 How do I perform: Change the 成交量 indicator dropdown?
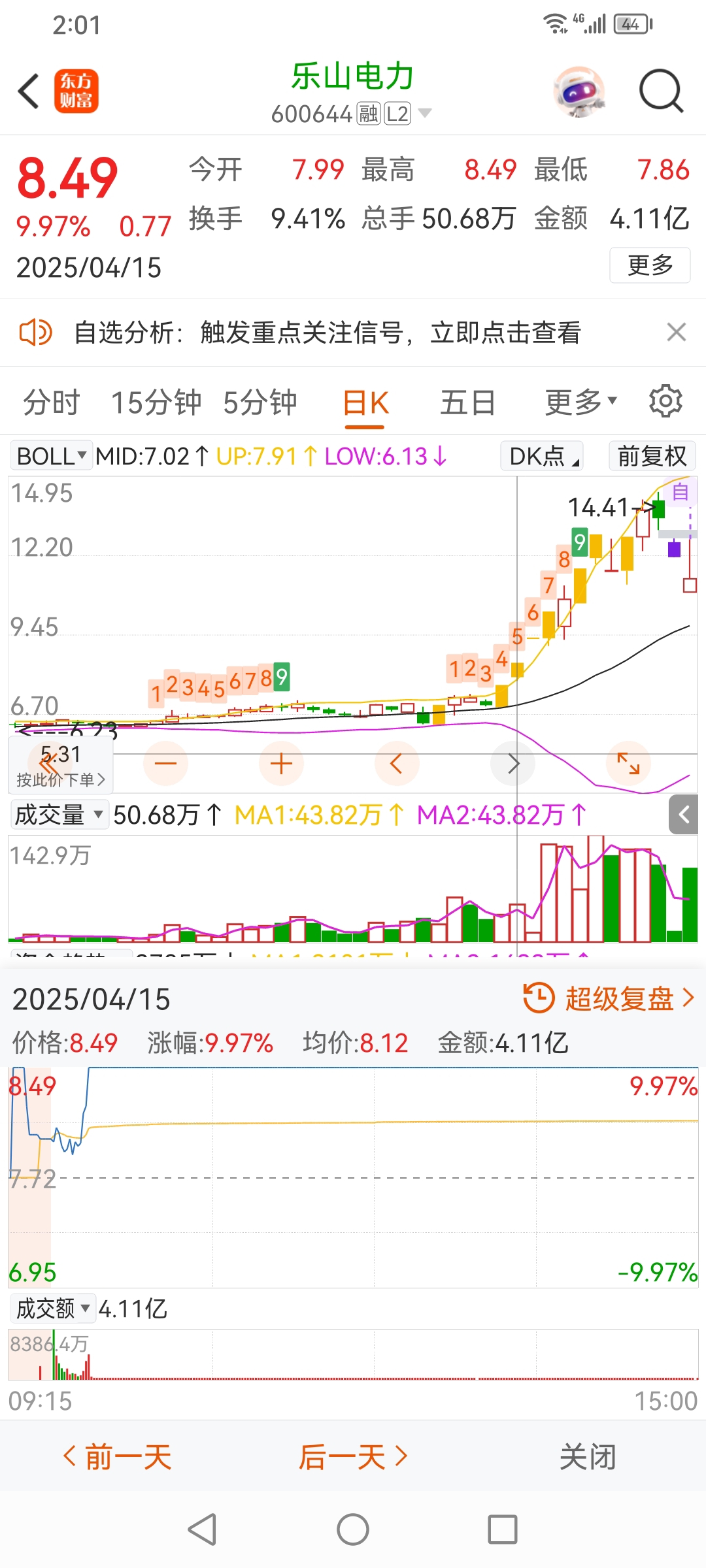pos(59,815)
